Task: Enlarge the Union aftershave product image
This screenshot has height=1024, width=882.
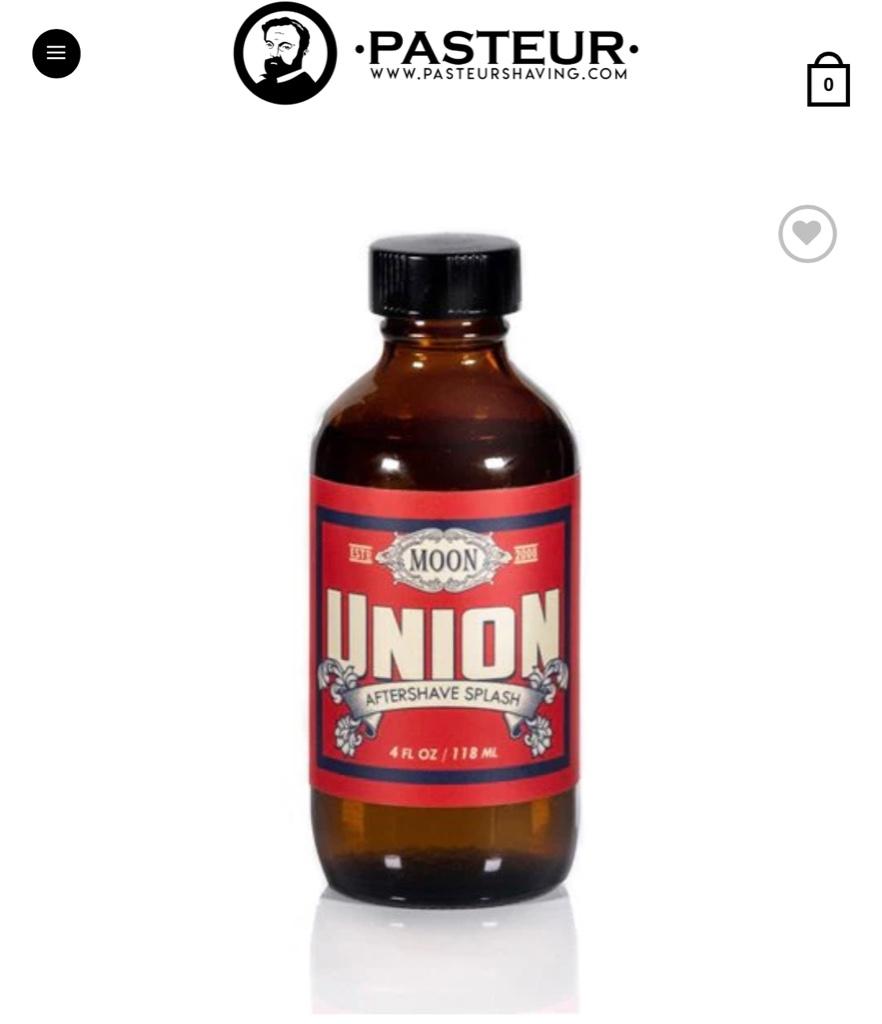Action: pyautogui.click(x=444, y=600)
